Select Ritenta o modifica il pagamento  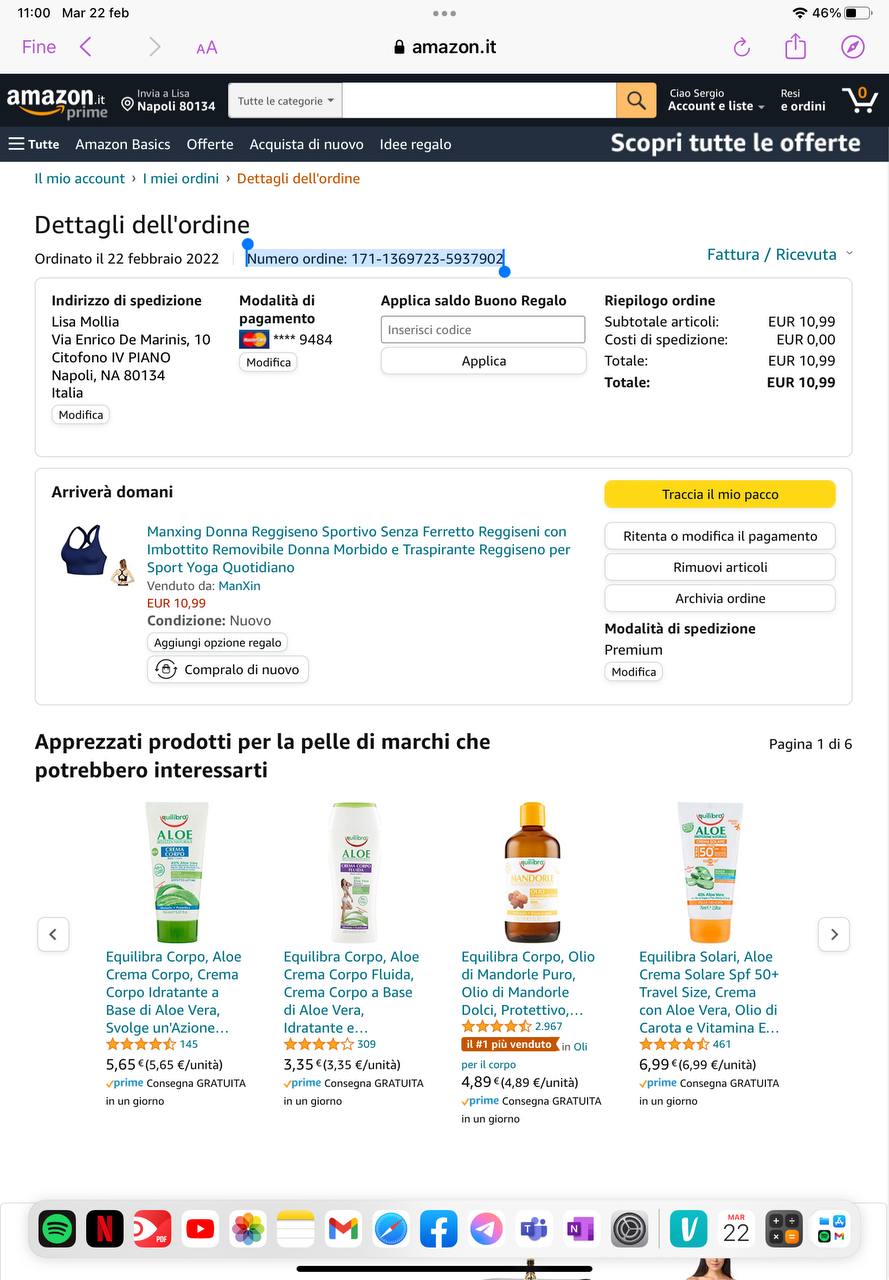[x=719, y=536]
